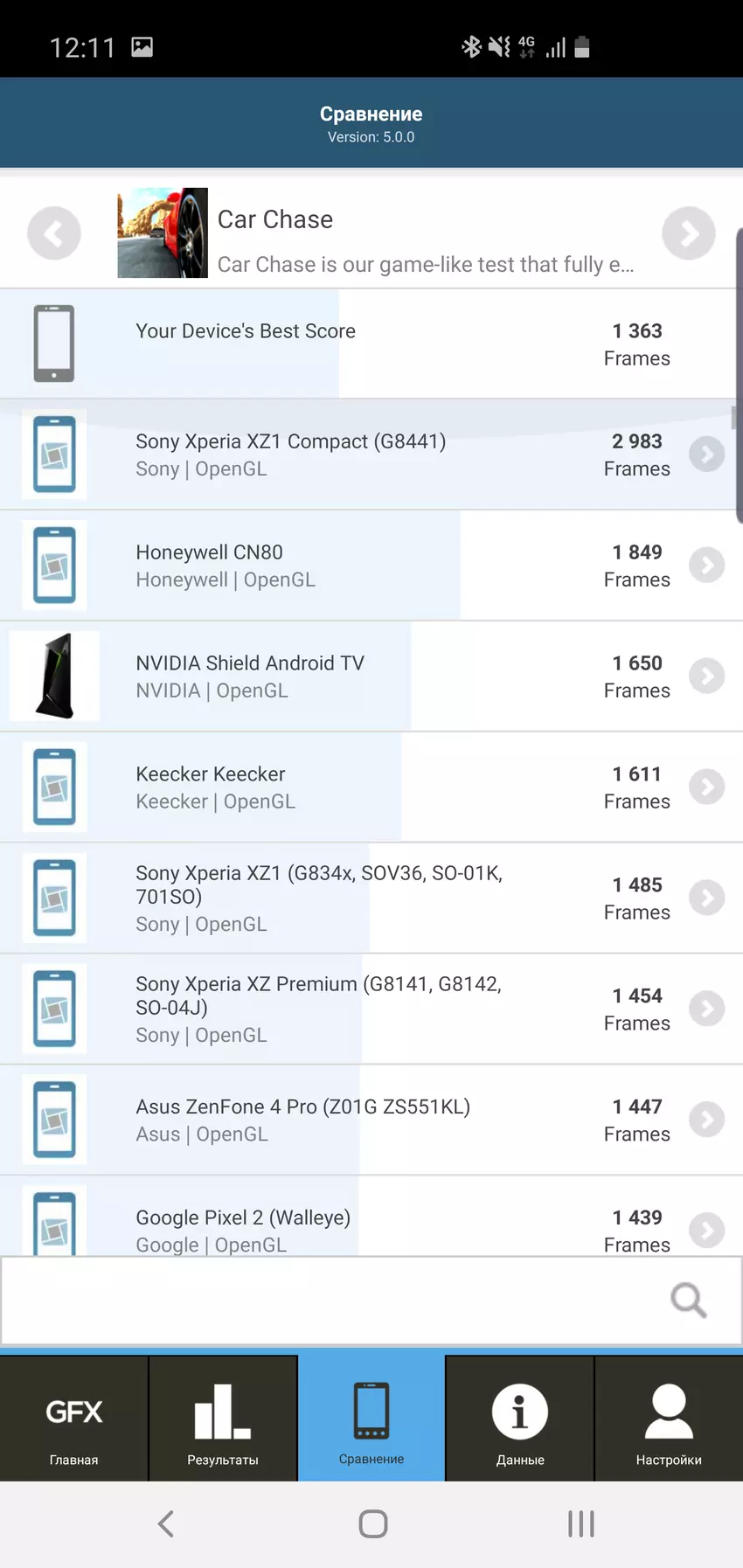Go to the next benchmark test
743x1568 pixels.
click(x=688, y=233)
